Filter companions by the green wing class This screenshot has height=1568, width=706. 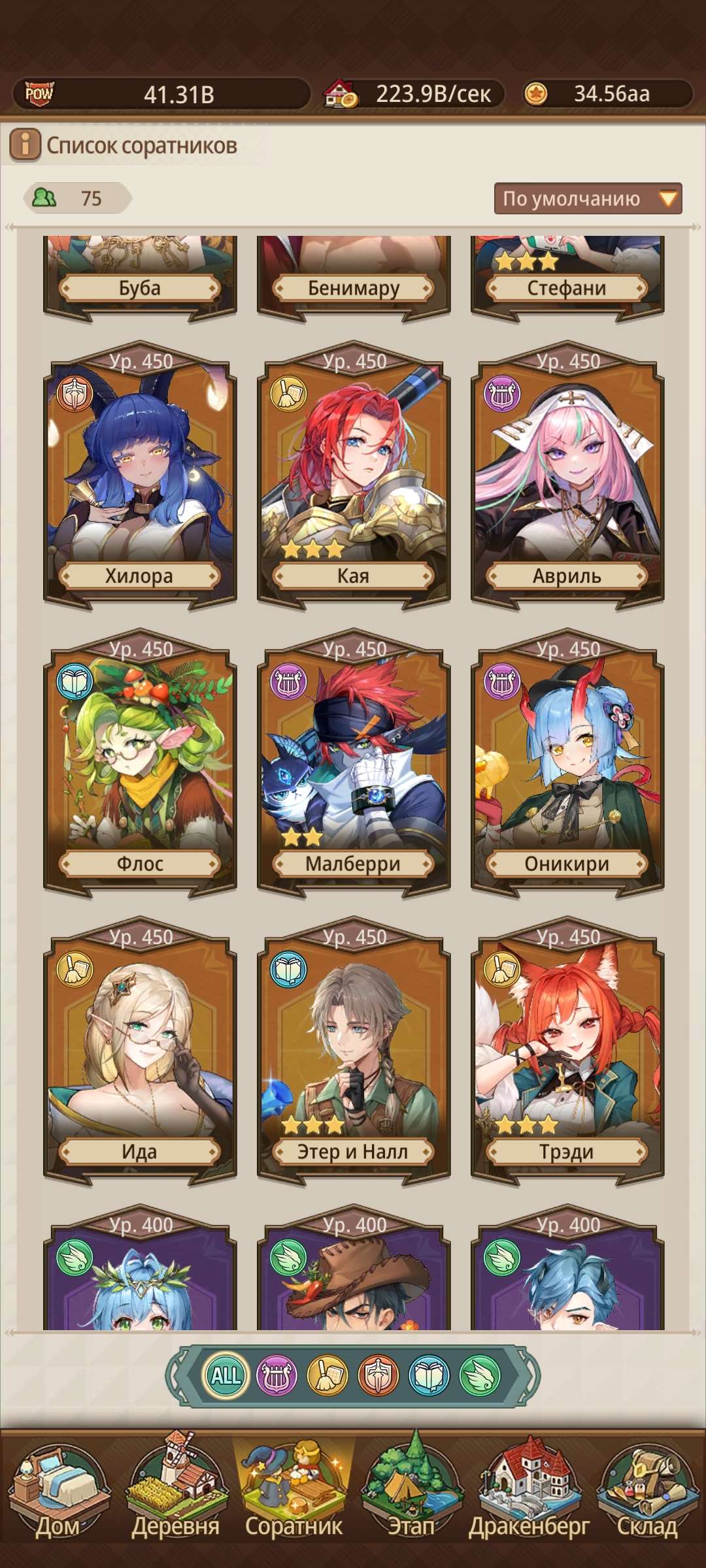480,1375
